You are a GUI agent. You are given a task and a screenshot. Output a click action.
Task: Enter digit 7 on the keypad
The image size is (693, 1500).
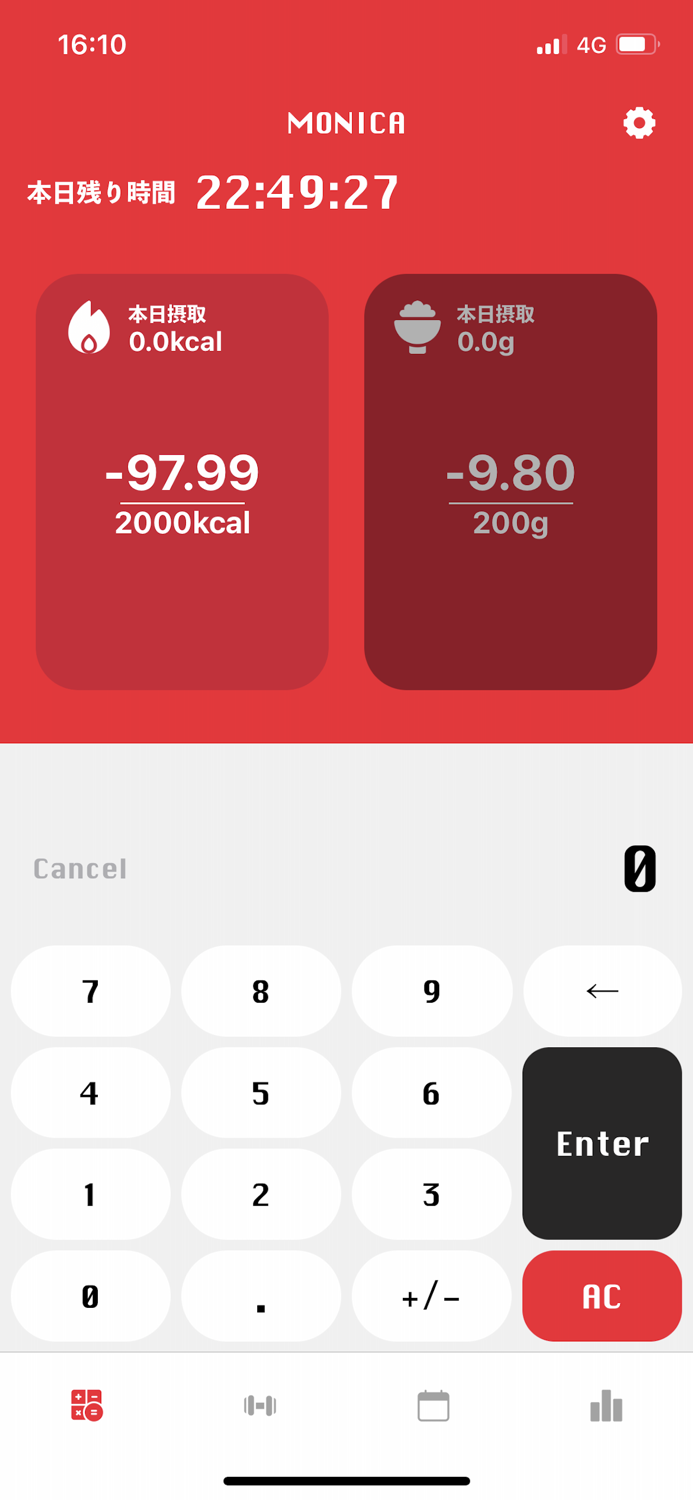tap(90, 992)
